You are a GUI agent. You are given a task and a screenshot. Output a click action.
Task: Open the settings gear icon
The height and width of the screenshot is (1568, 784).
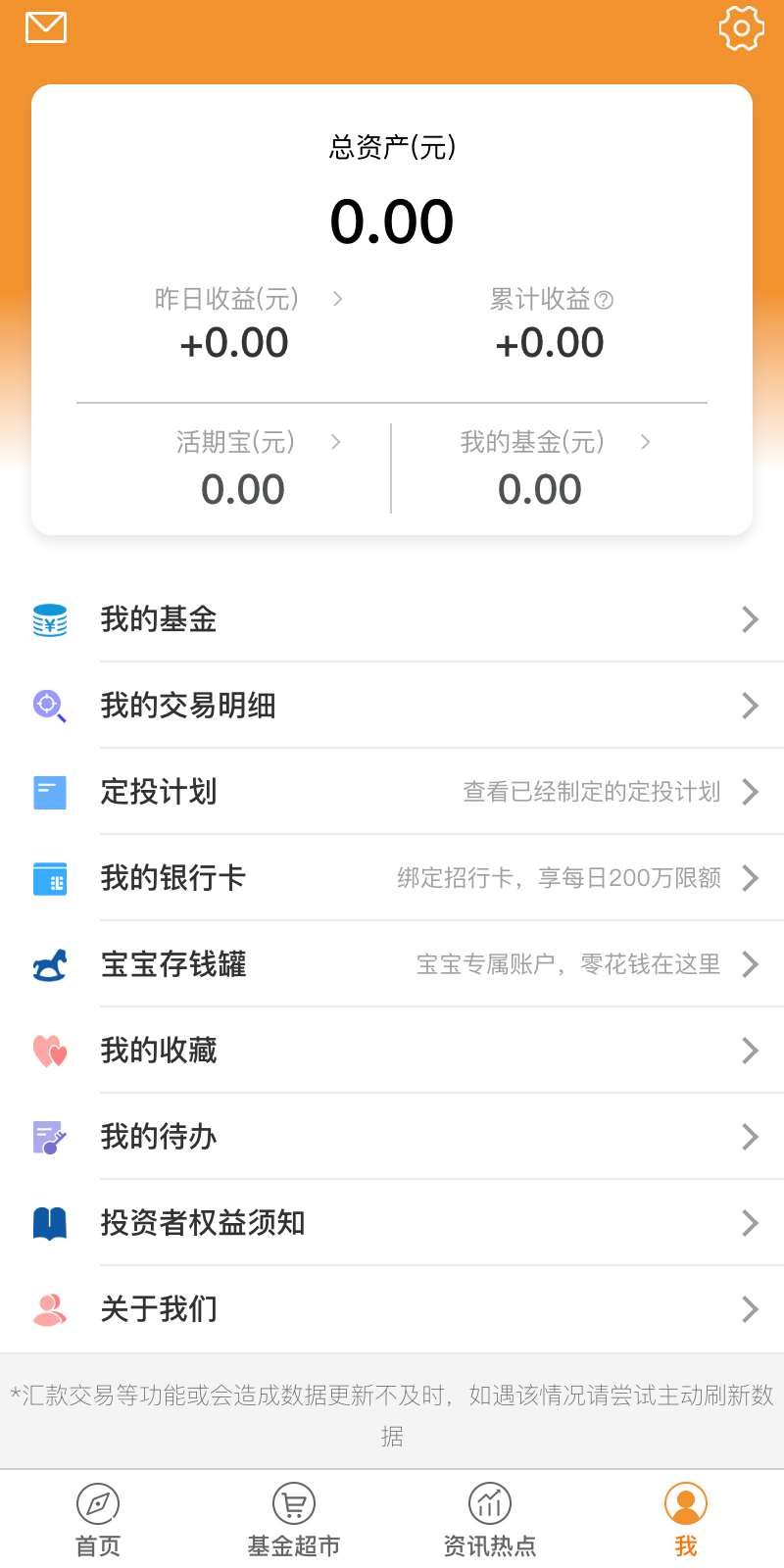pos(741,28)
